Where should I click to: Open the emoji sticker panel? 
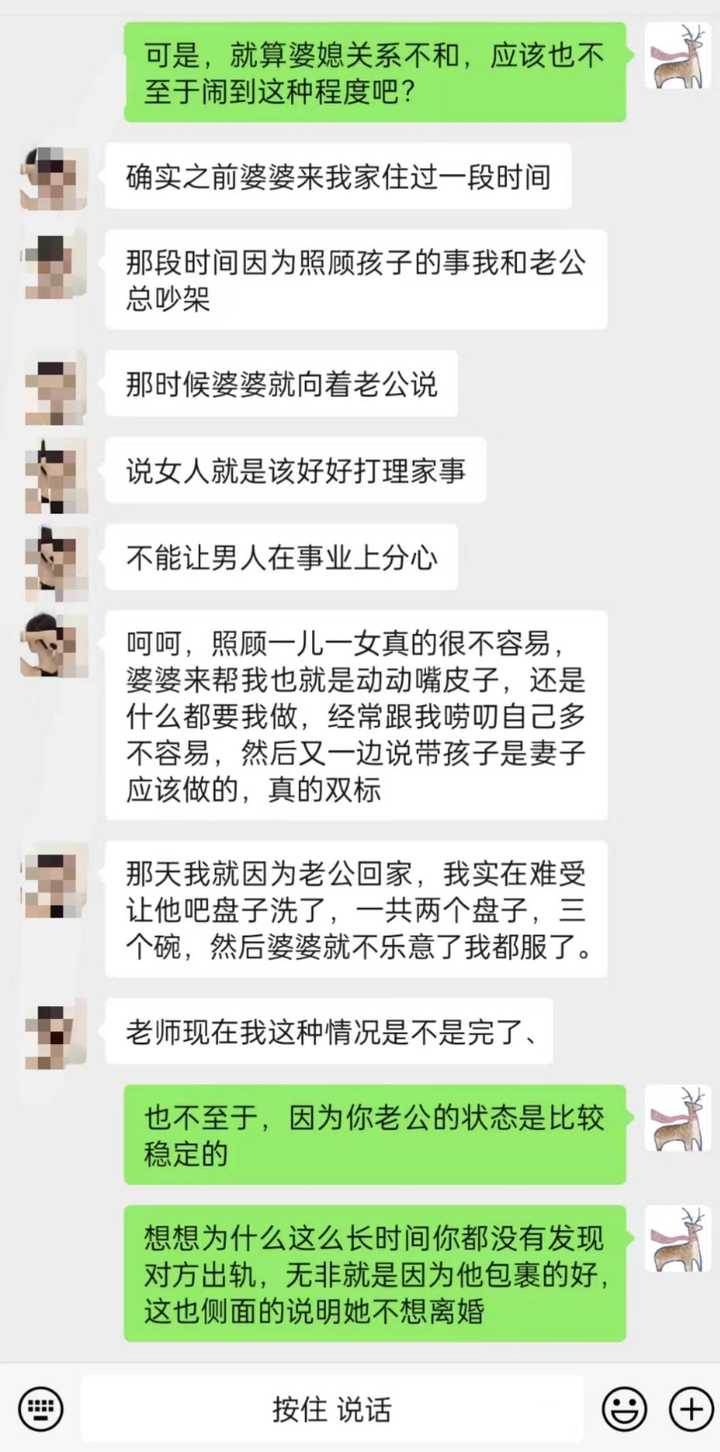pyautogui.click(x=623, y=1409)
